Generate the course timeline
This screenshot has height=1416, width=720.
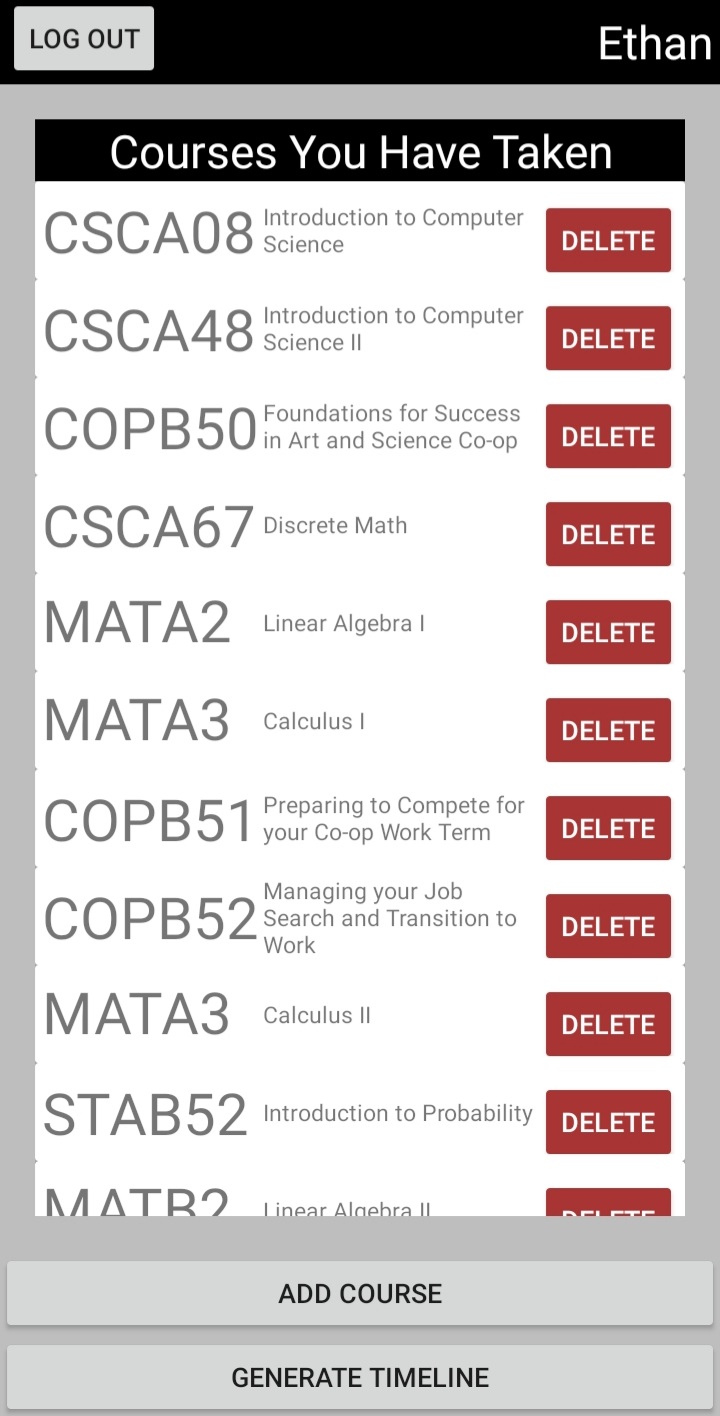click(360, 1377)
